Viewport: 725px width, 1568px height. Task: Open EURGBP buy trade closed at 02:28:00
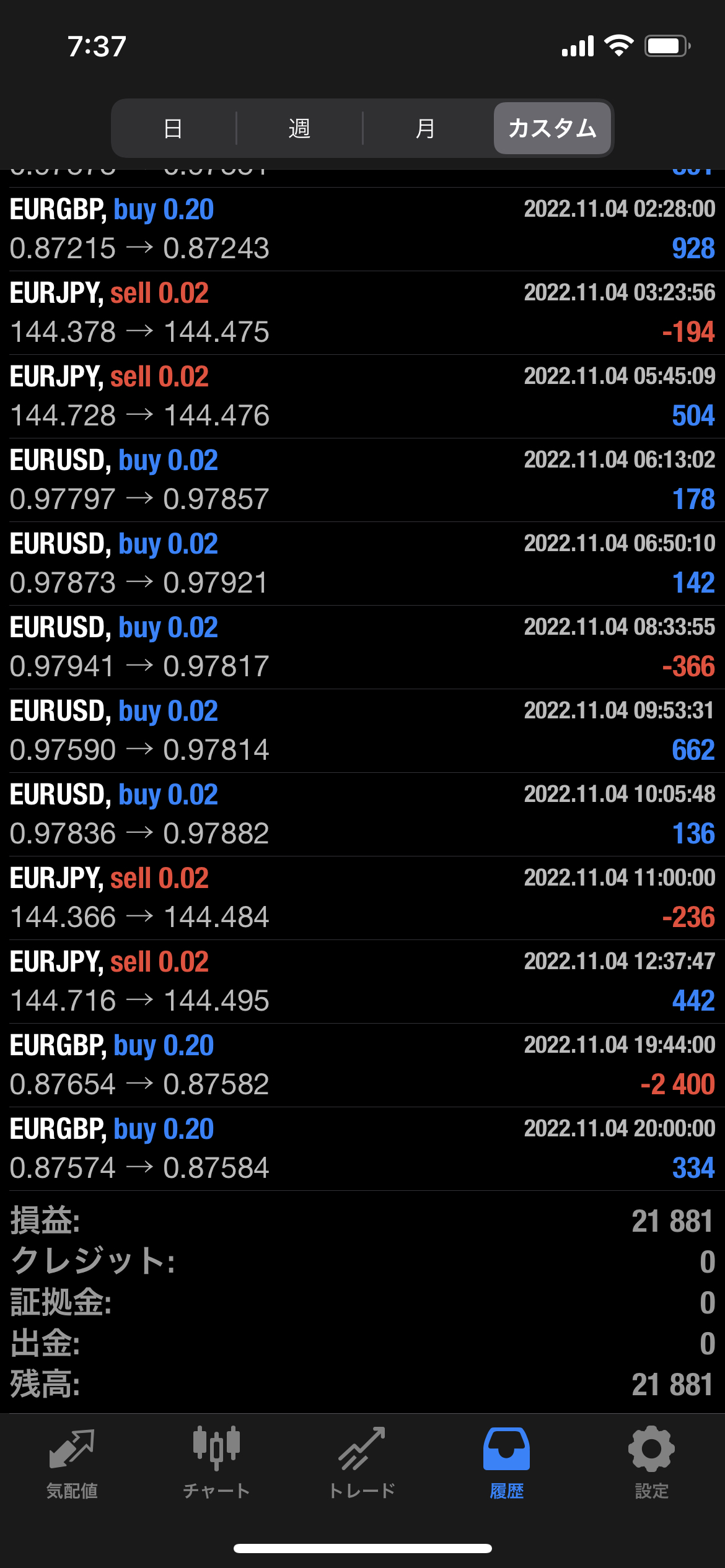pos(362,229)
